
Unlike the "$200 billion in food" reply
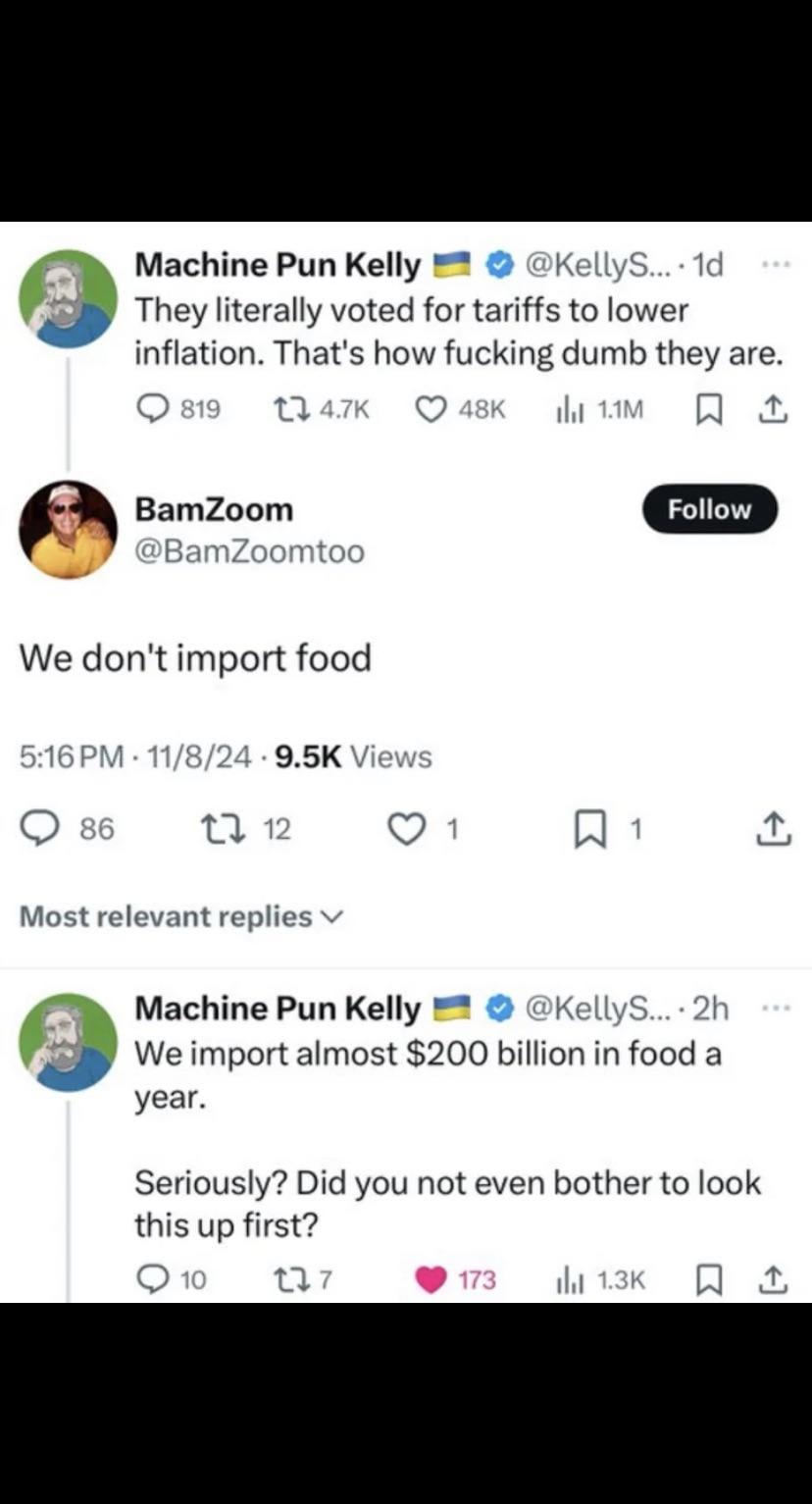click(x=430, y=1279)
